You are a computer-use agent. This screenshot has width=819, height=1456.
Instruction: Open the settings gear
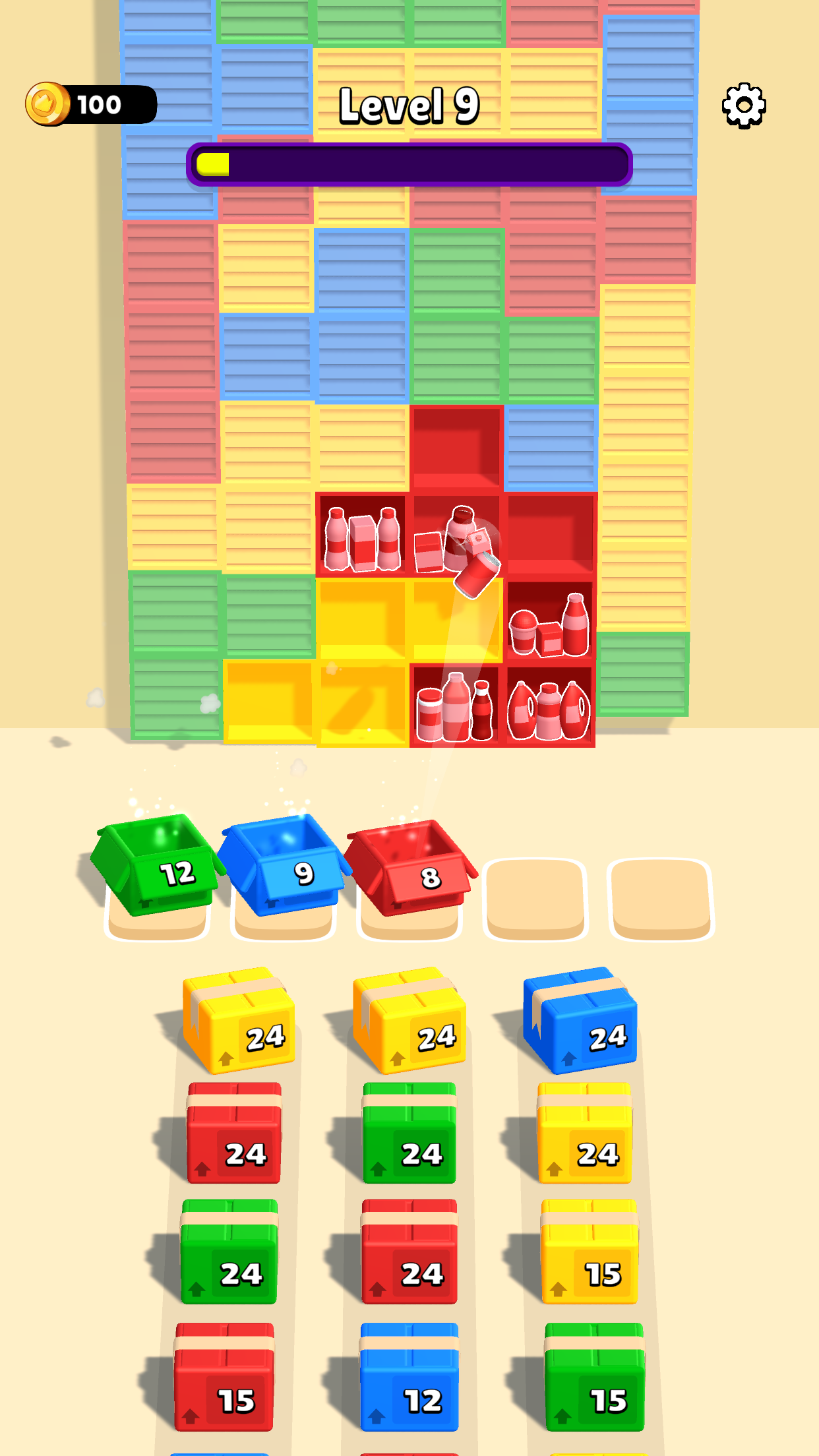[x=744, y=106]
